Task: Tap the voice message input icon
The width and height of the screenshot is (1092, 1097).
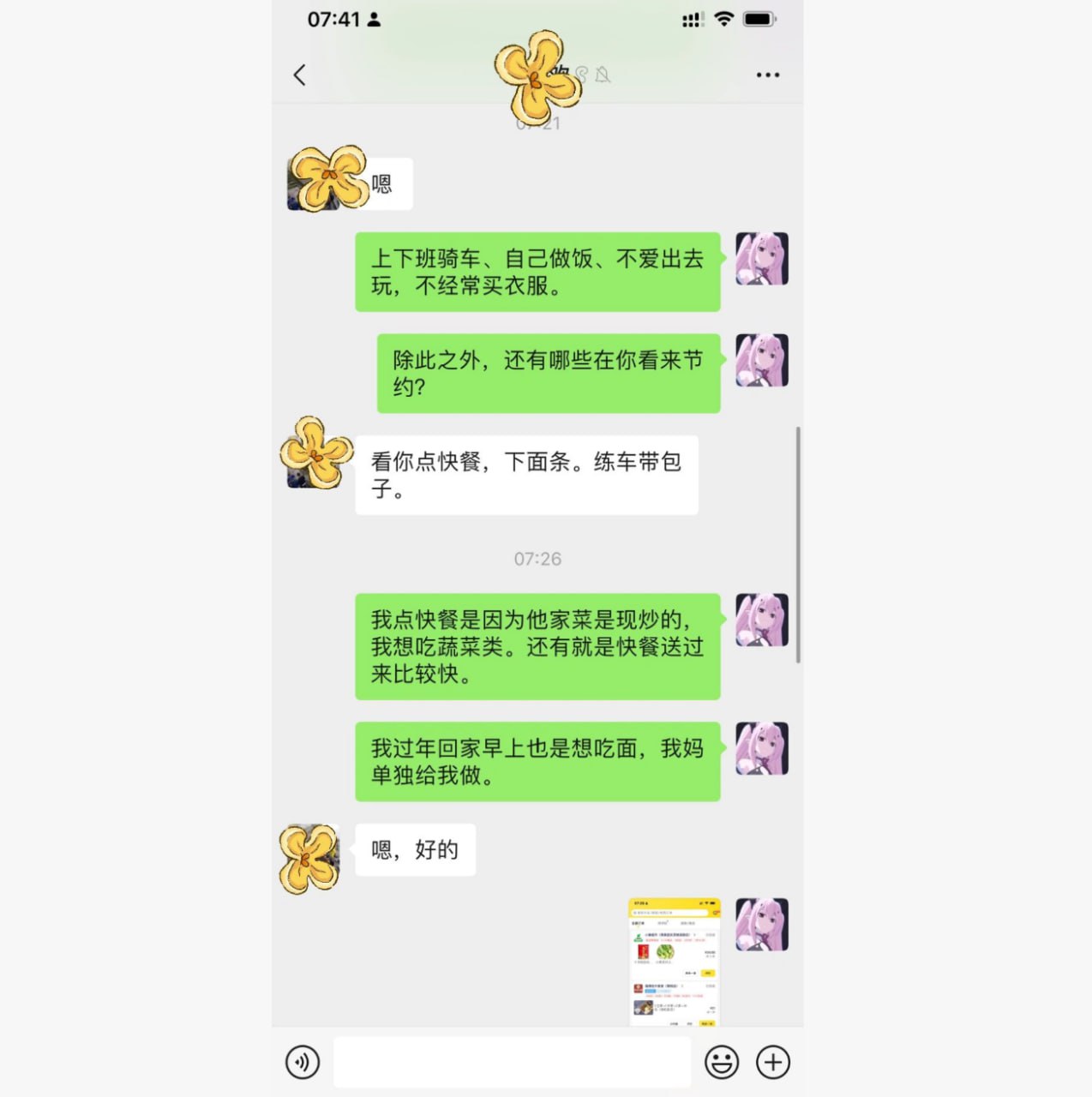Action: point(302,1061)
